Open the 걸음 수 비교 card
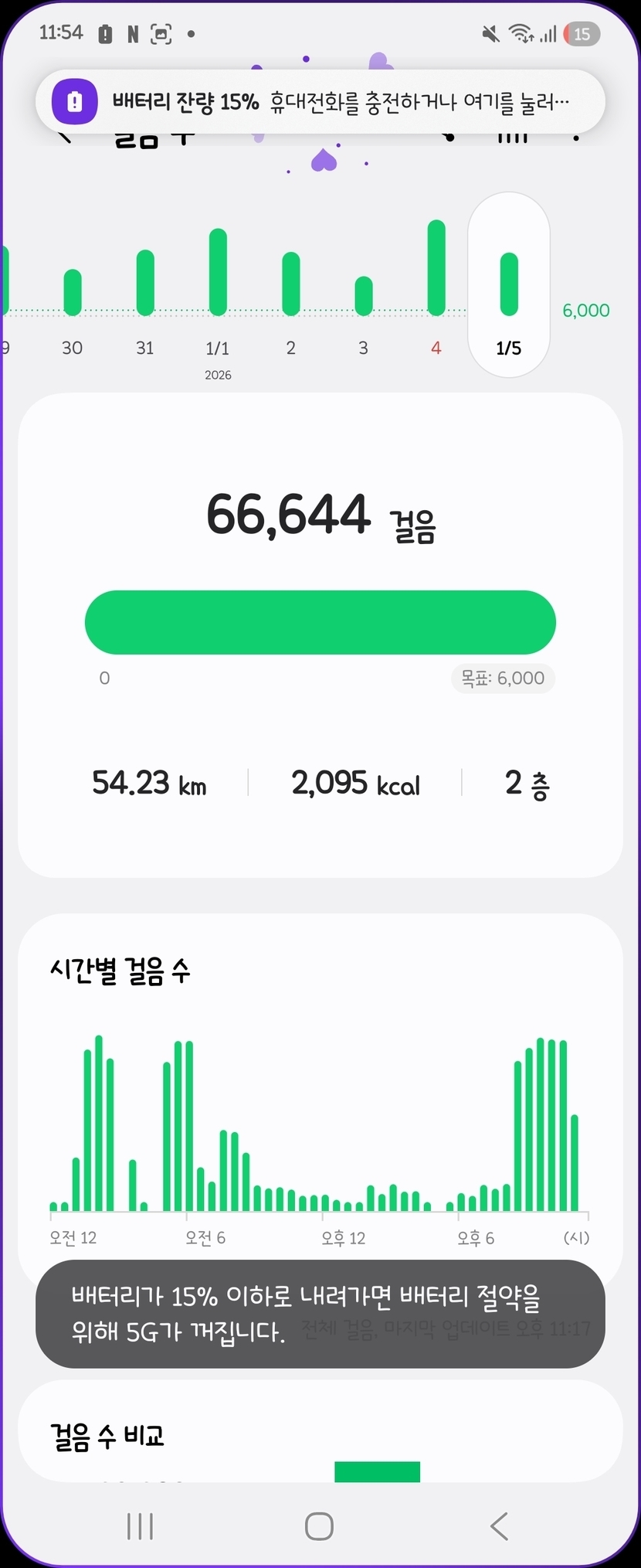Image resolution: width=641 pixels, height=1568 pixels. 320,1436
